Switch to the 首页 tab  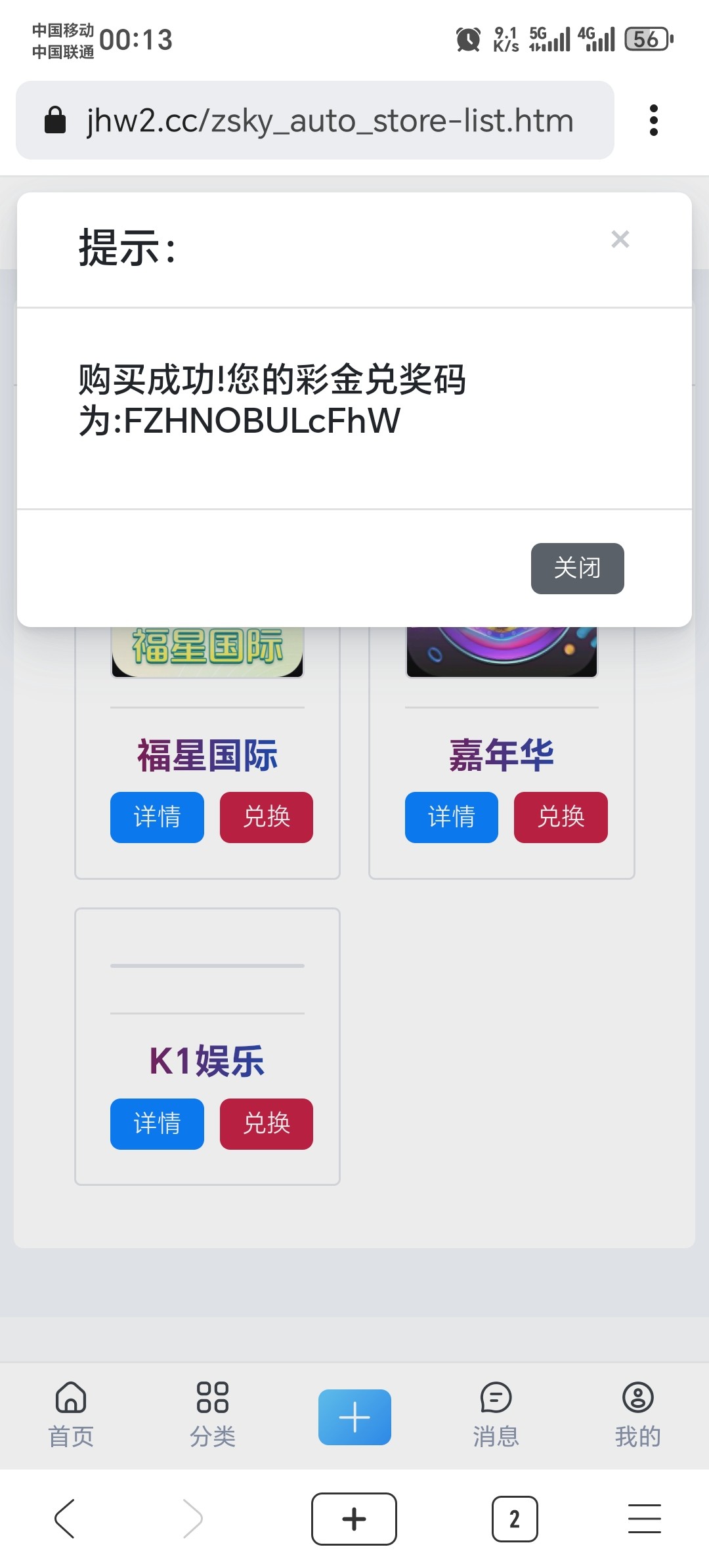coord(71,1415)
